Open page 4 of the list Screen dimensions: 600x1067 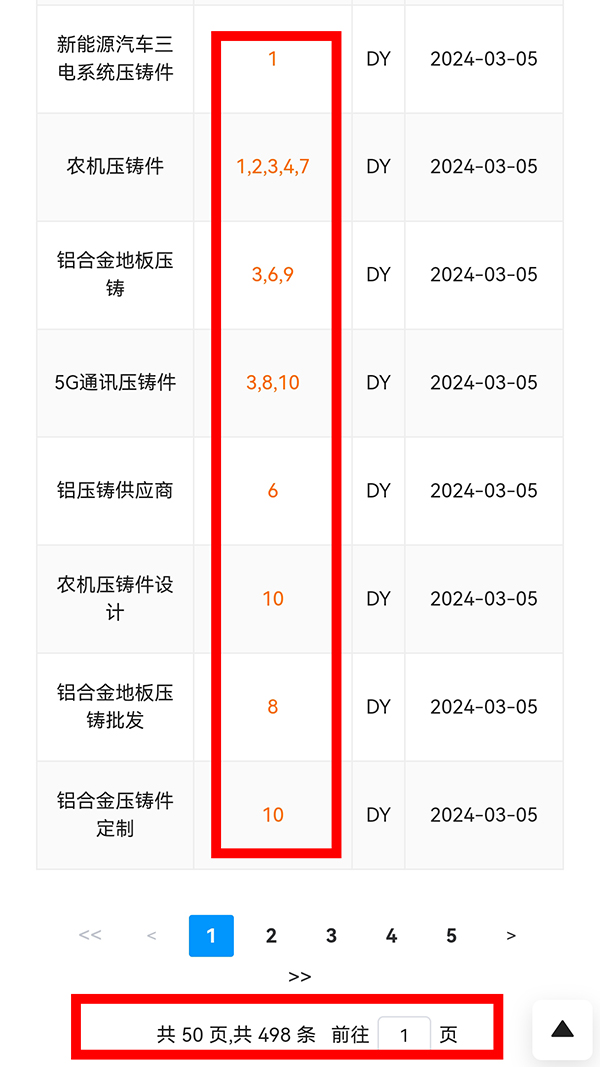391,936
